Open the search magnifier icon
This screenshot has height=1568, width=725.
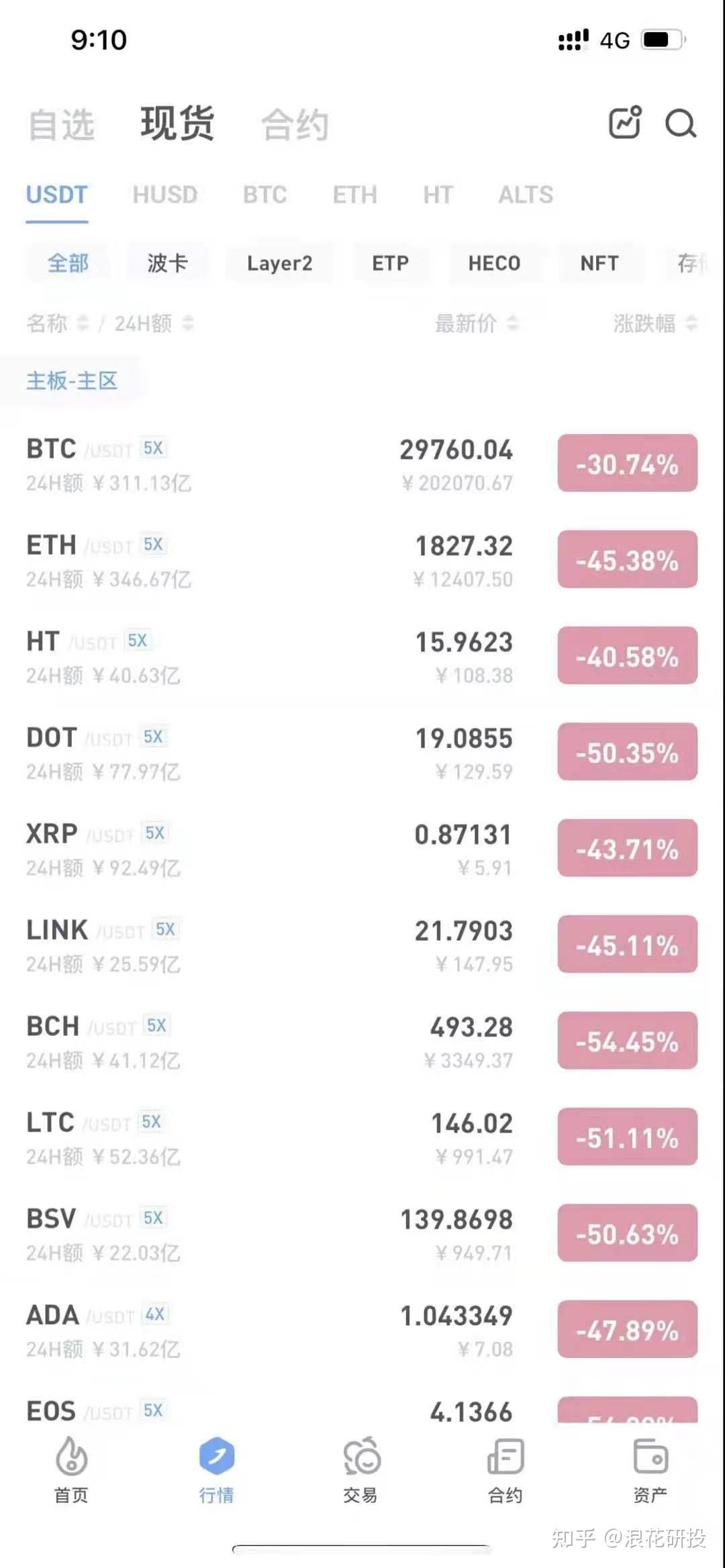pyautogui.click(x=680, y=123)
